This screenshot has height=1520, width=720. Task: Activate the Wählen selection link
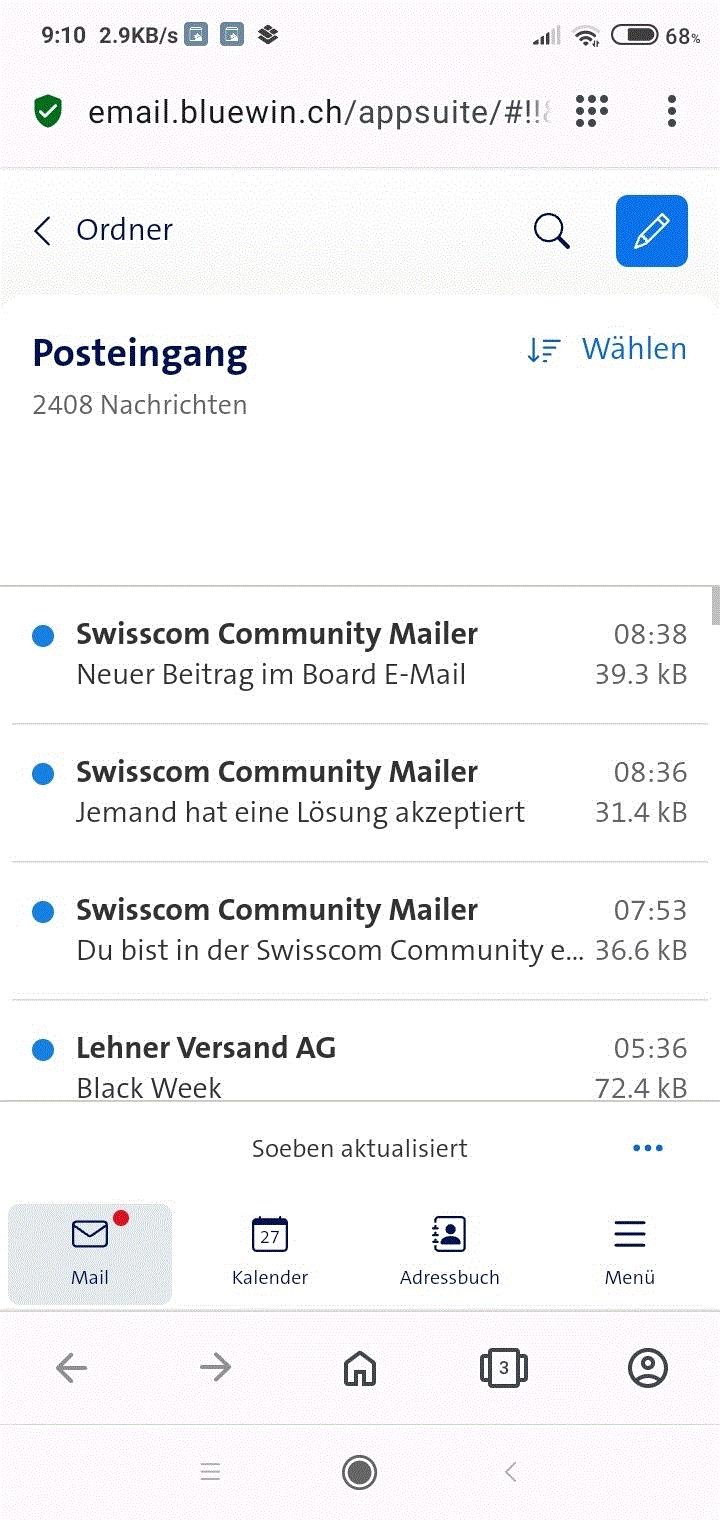(x=634, y=348)
